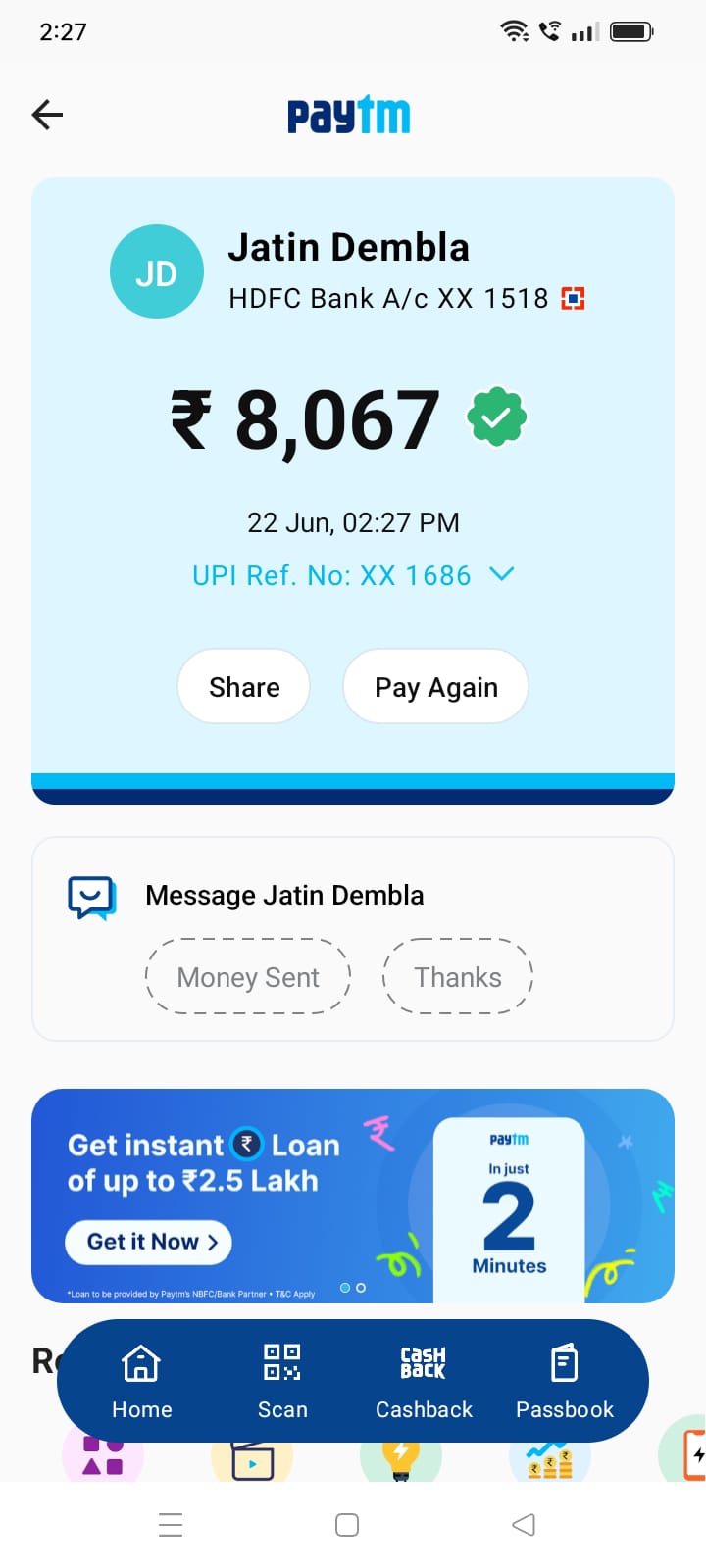
Task: Go back using the top arrow
Action: point(47,115)
